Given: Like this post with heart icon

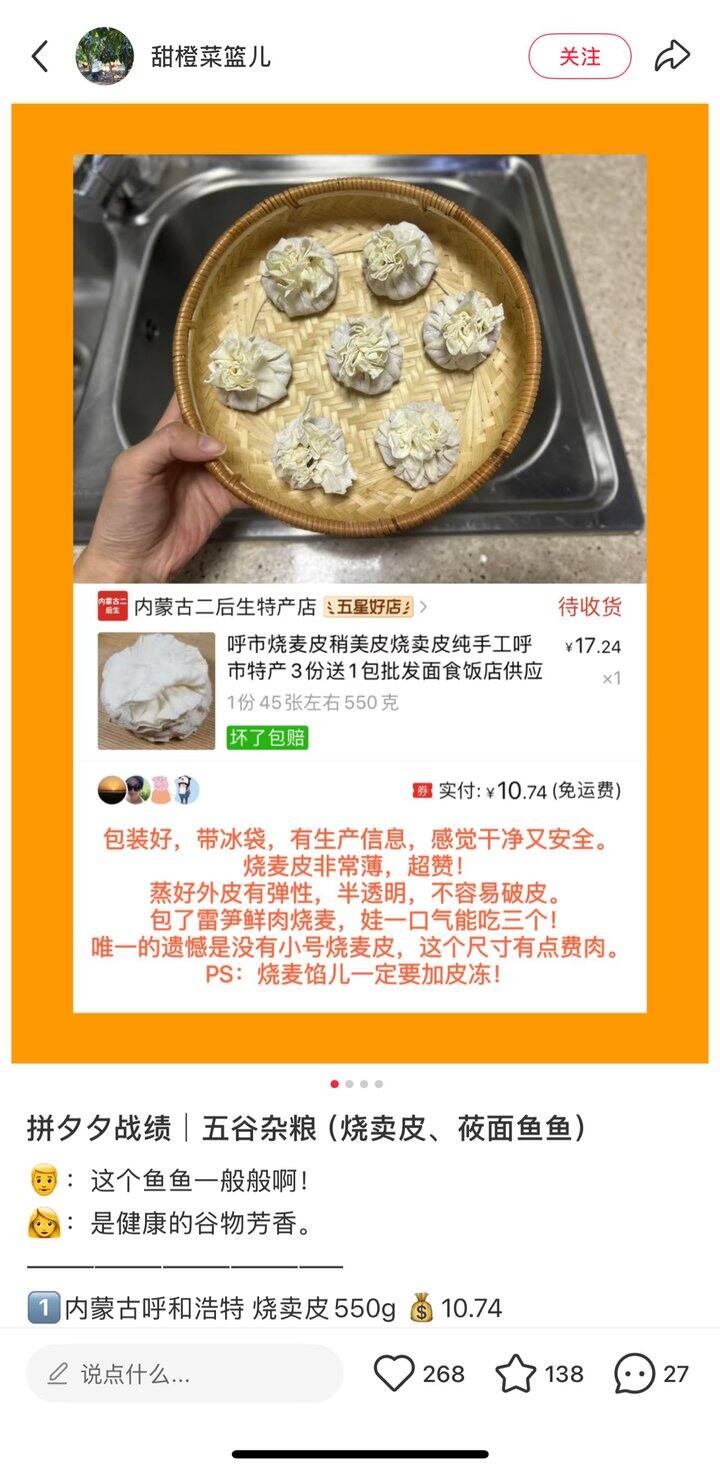Looking at the screenshot, I should (x=394, y=1373).
